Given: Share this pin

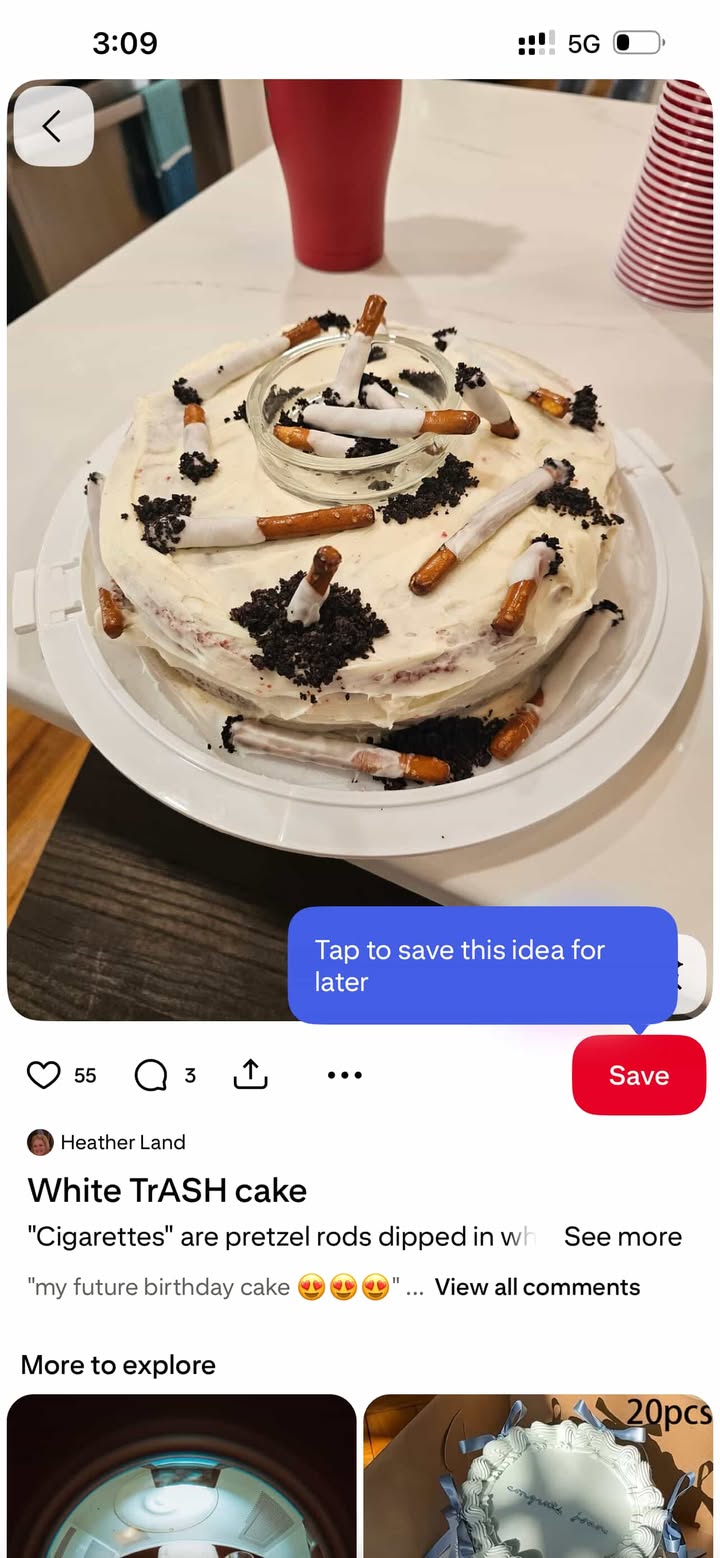Looking at the screenshot, I should point(250,1075).
